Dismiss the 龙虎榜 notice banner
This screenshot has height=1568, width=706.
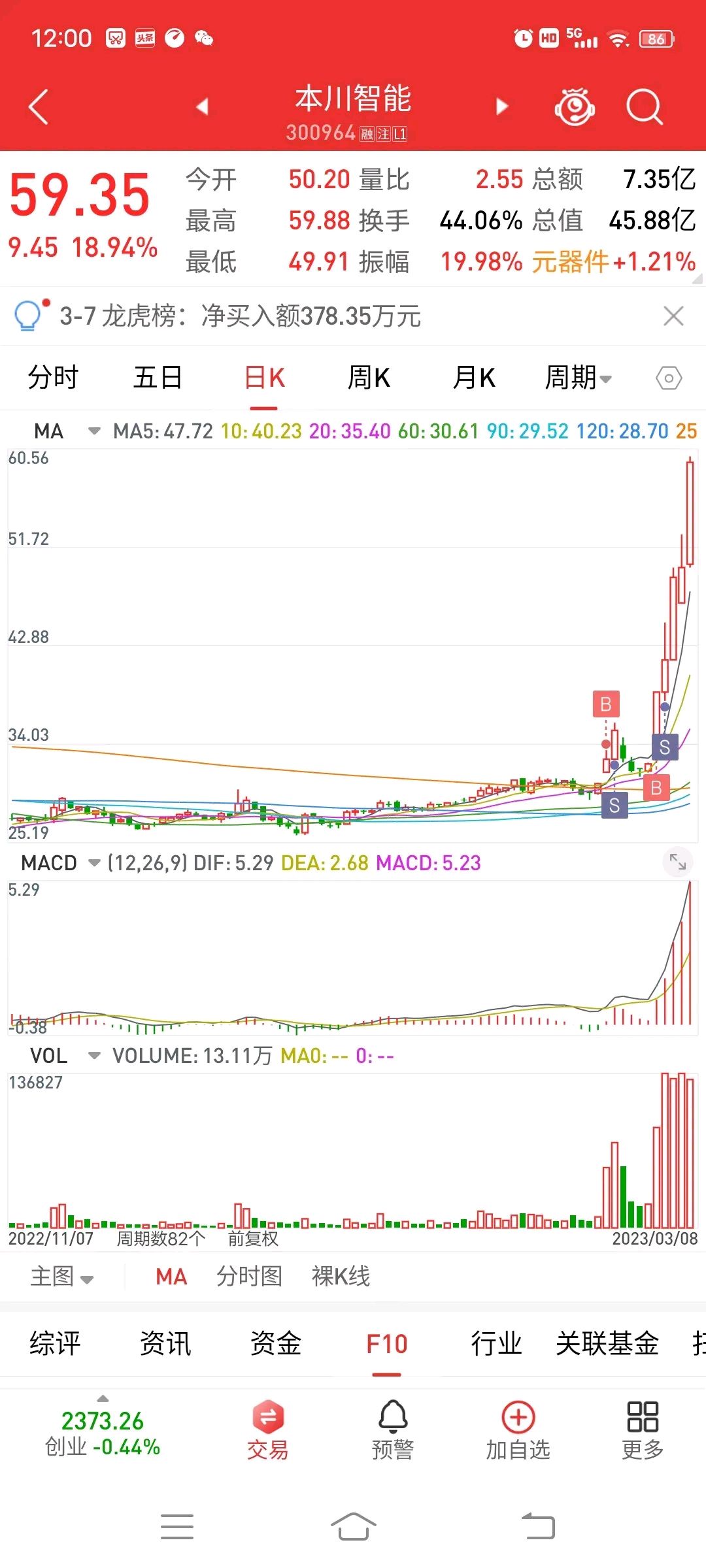pyautogui.click(x=673, y=316)
